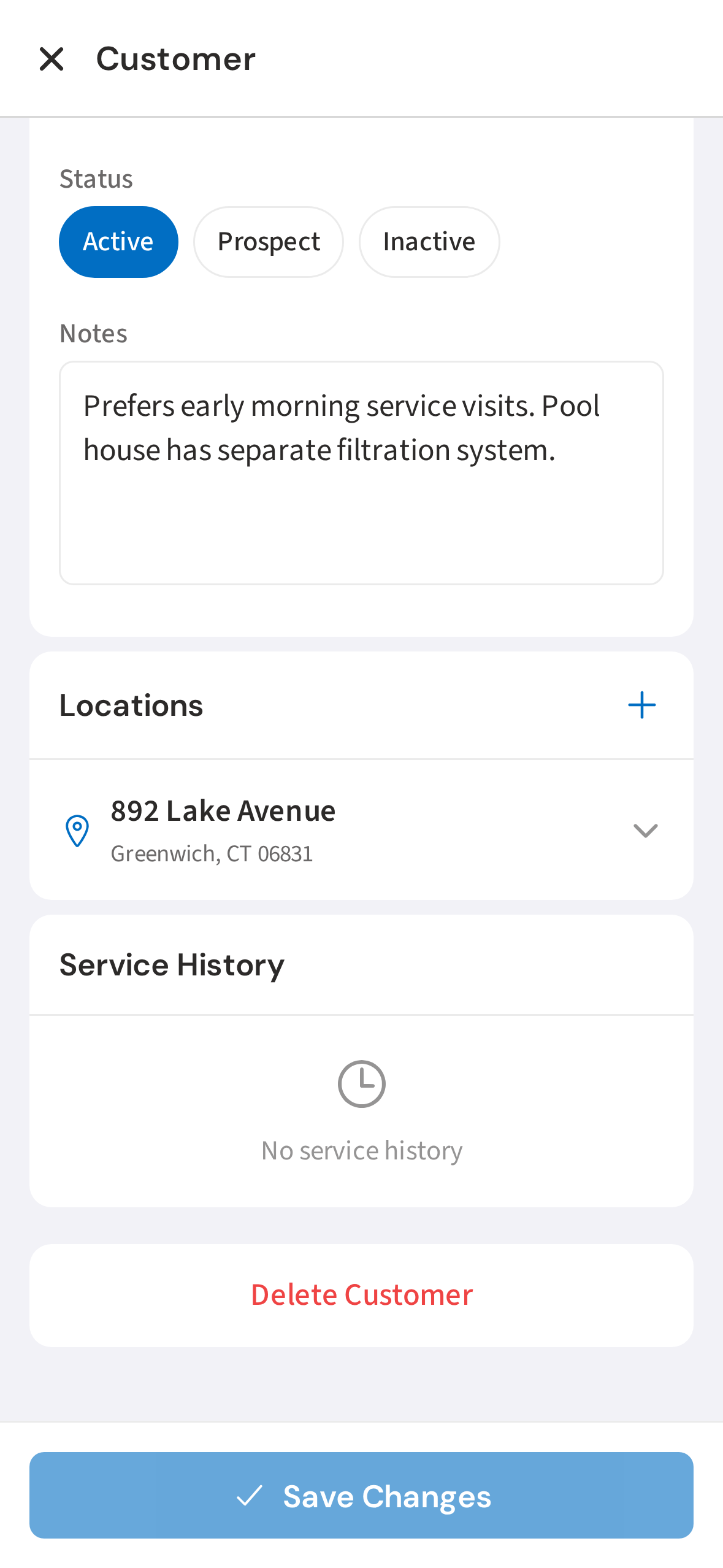Viewport: 723px width, 1568px height.
Task: Mark the customer as Inactive
Action: tap(429, 241)
